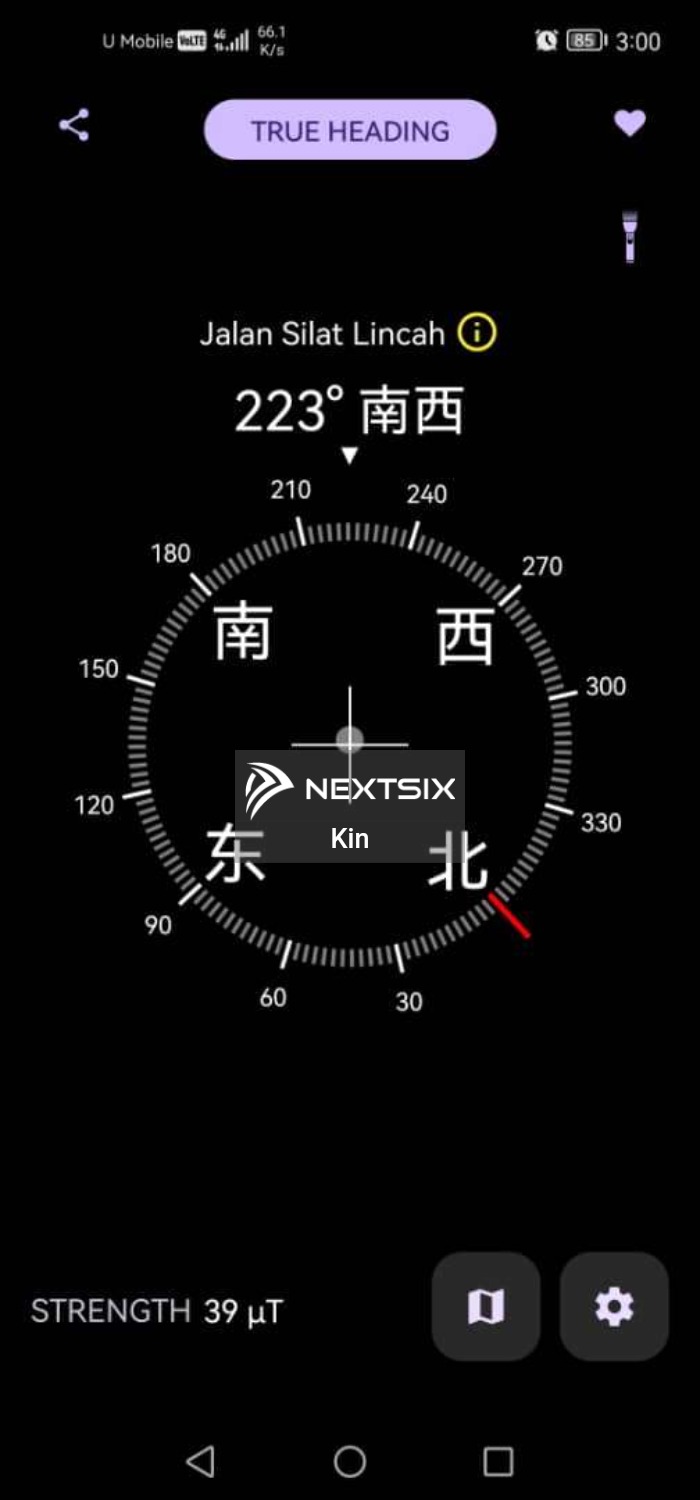
Task: Go to the home screen
Action: pos(350,1461)
